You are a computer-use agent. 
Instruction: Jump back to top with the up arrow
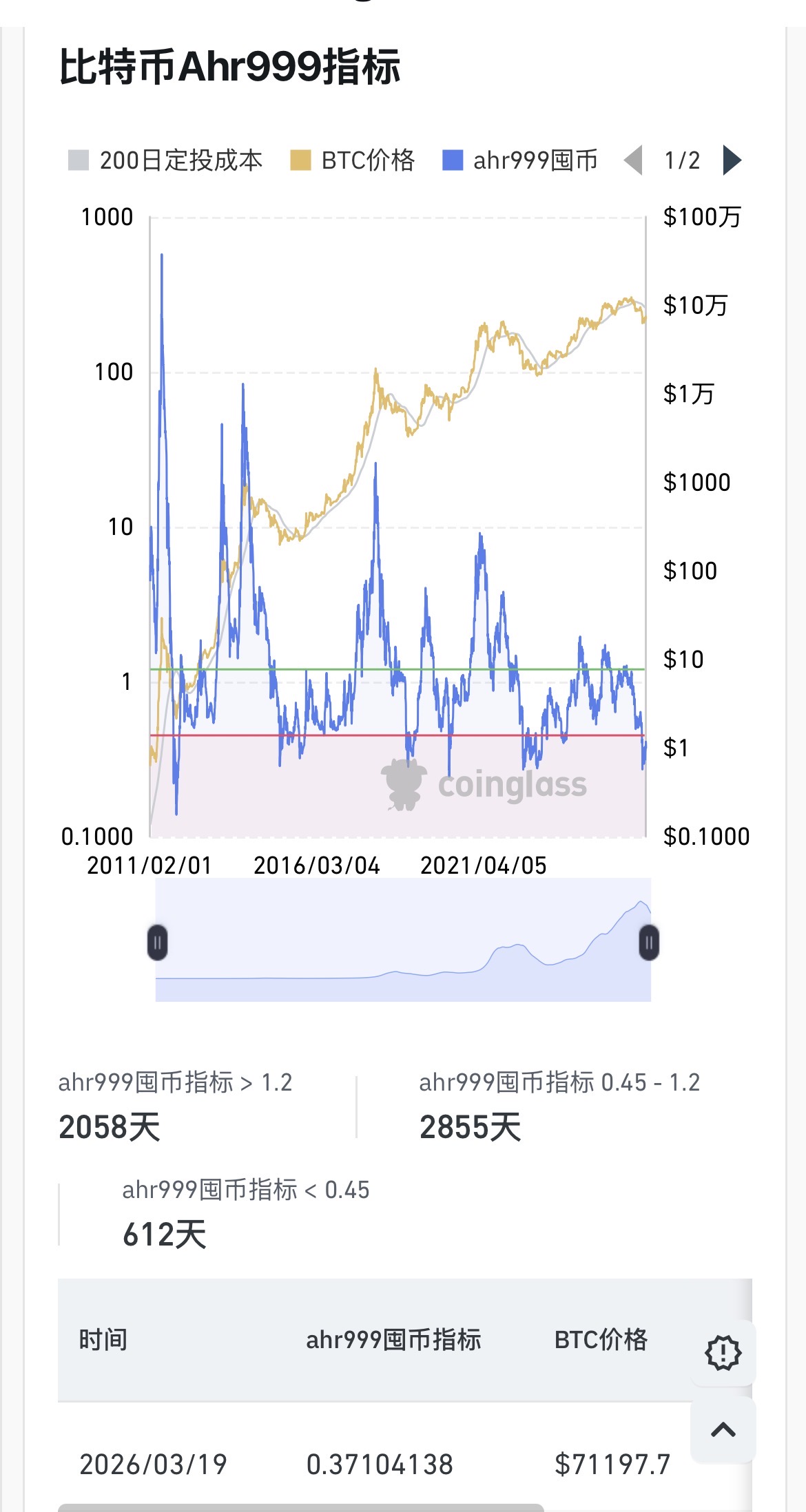point(723,1430)
